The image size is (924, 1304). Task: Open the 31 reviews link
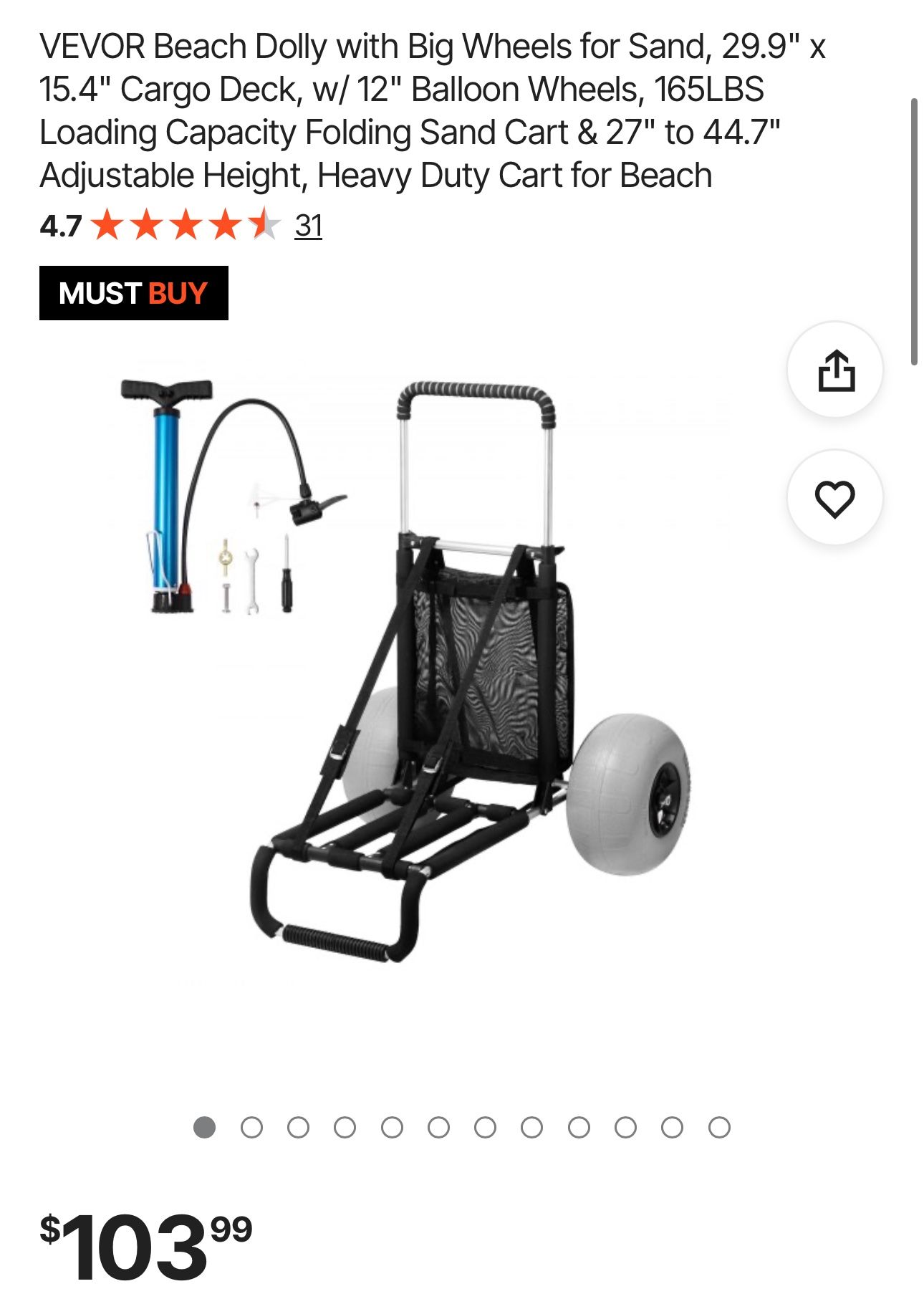click(308, 226)
